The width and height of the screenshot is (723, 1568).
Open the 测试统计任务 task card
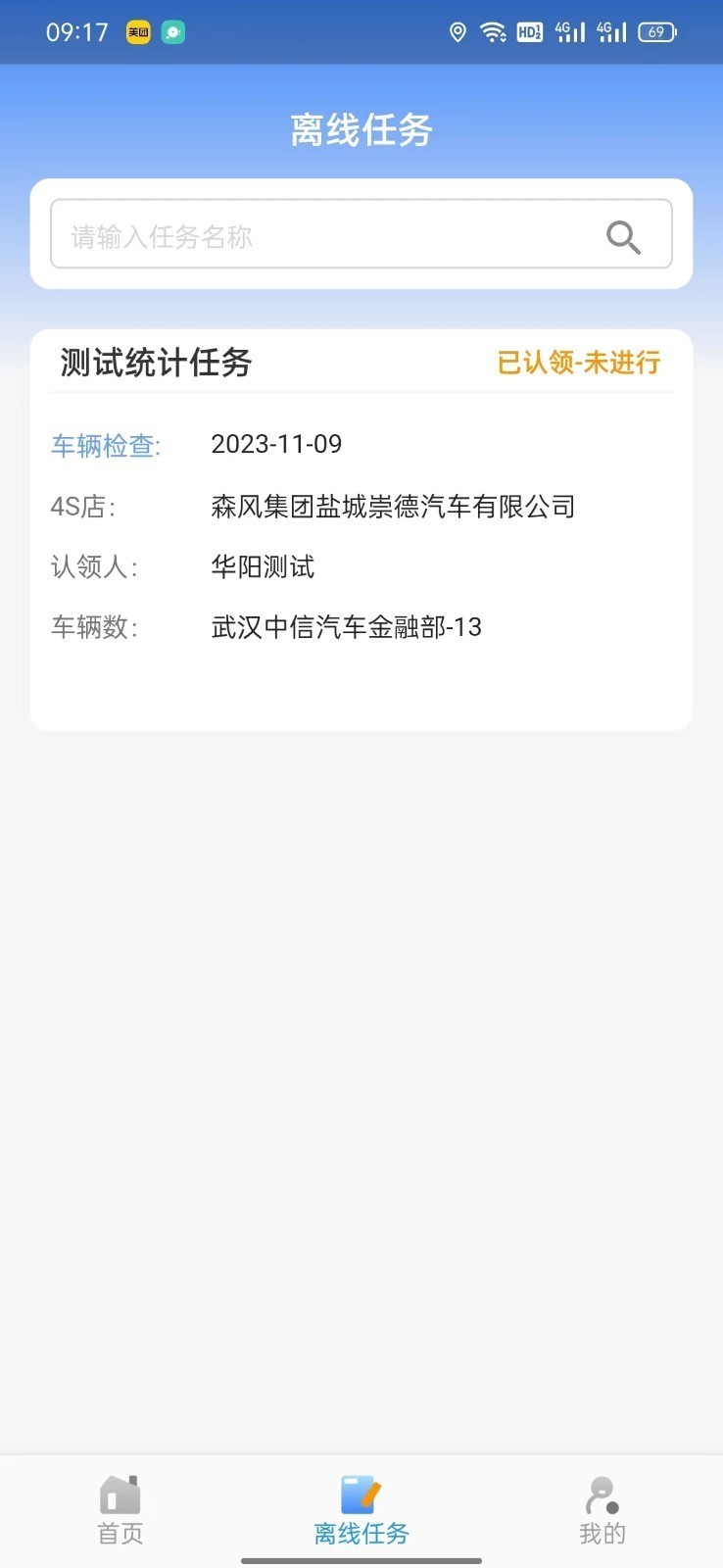(x=361, y=529)
